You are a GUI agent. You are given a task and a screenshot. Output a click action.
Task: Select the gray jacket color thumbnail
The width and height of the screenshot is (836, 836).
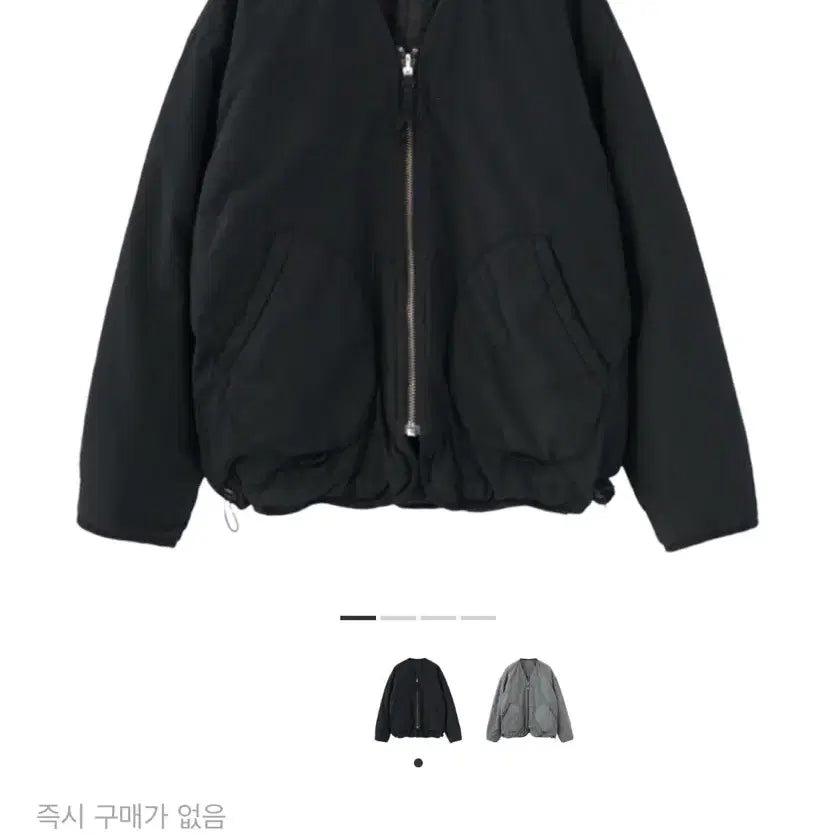532,698
